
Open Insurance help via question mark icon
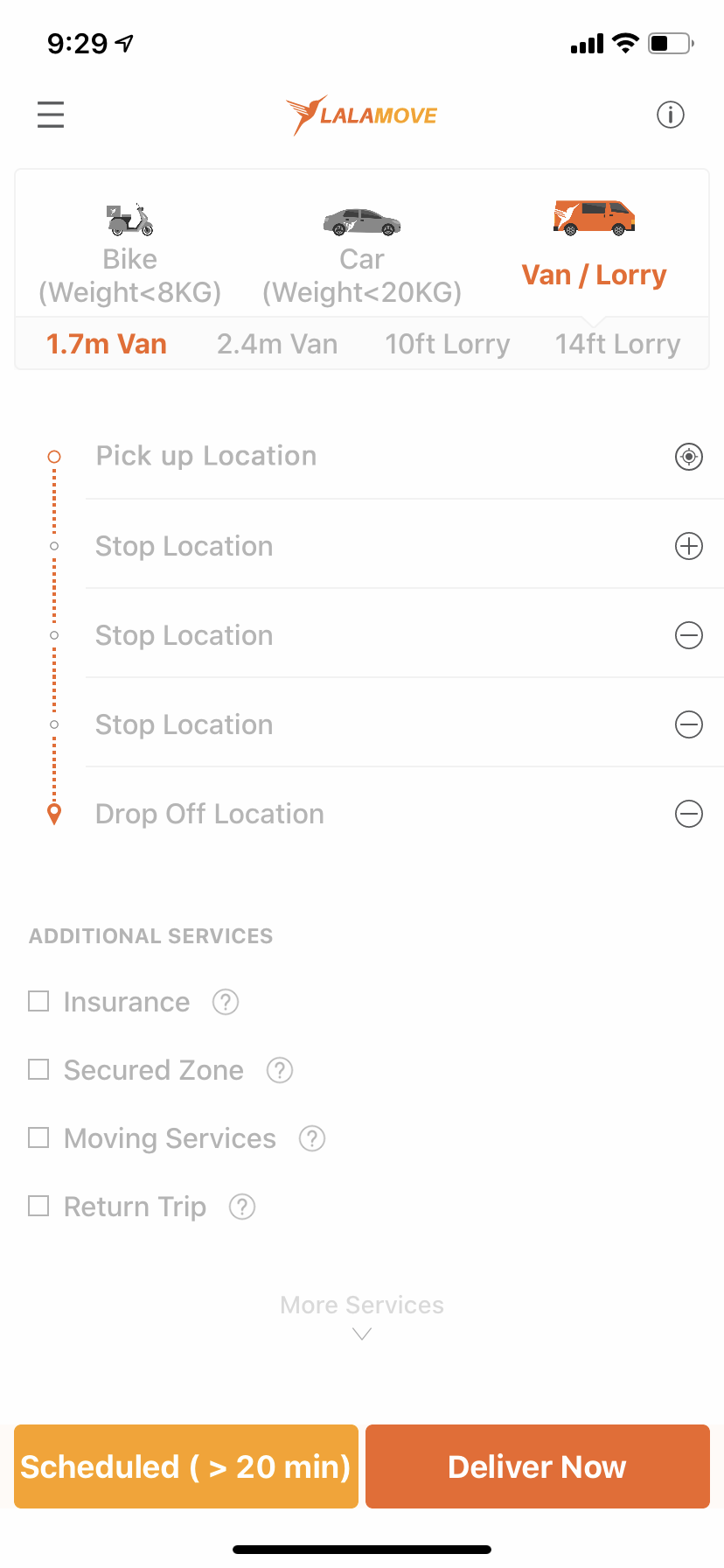tap(225, 1001)
